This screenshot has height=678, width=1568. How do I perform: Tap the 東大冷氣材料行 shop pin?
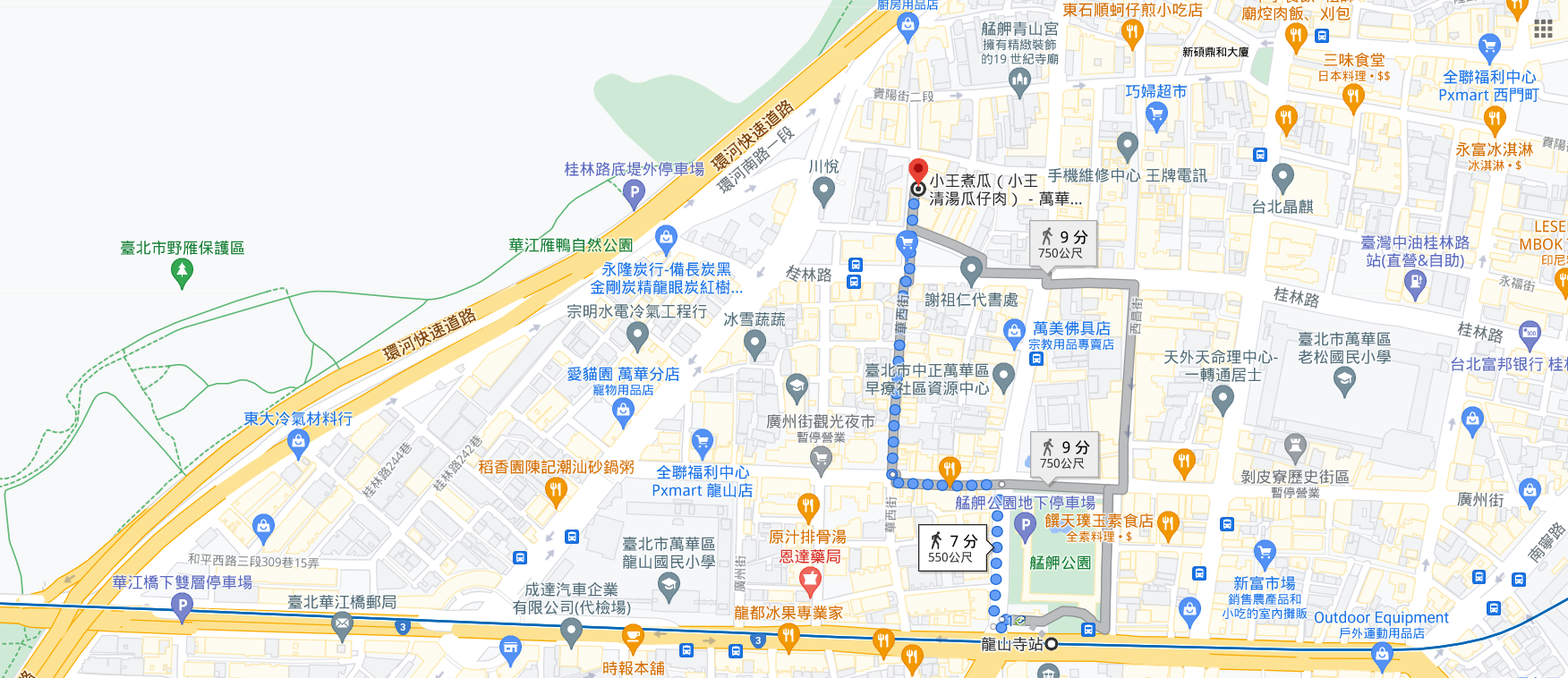coord(298,441)
